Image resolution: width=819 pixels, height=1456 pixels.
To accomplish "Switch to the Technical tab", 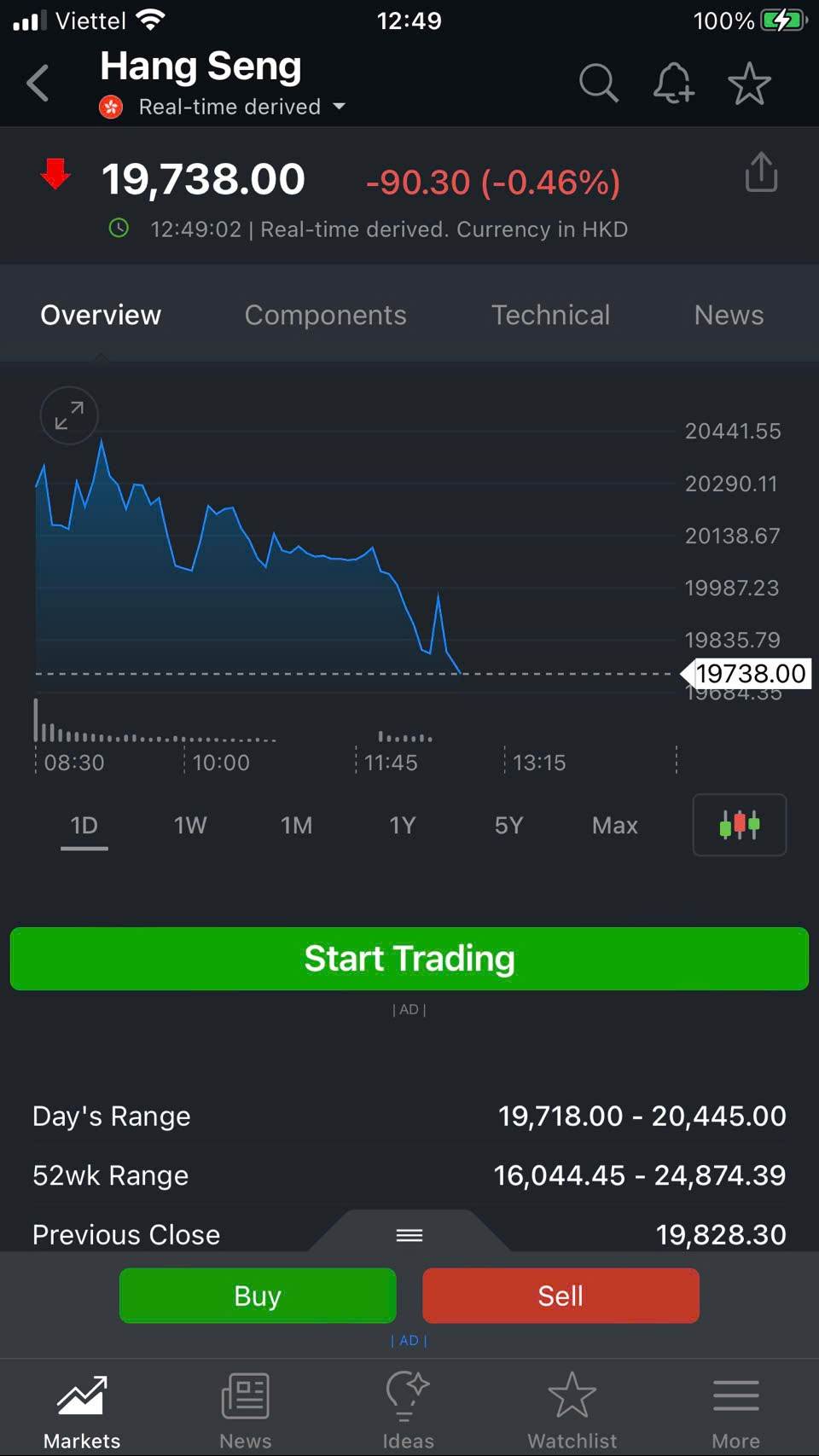I will (550, 315).
